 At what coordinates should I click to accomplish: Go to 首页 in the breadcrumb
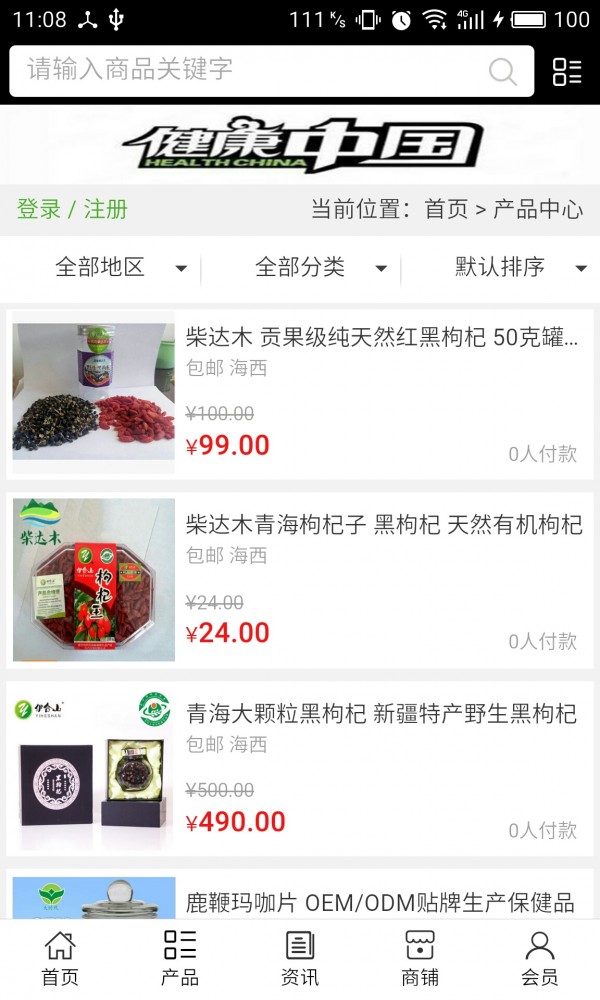click(x=446, y=209)
